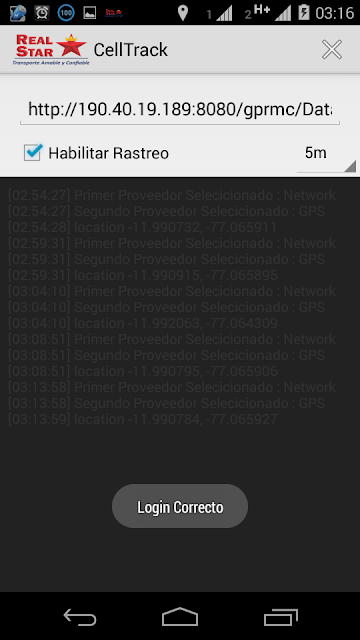Close CellTrack with the X icon
This screenshot has height=640, width=360.
pyautogui.click(x=331, y=50)
